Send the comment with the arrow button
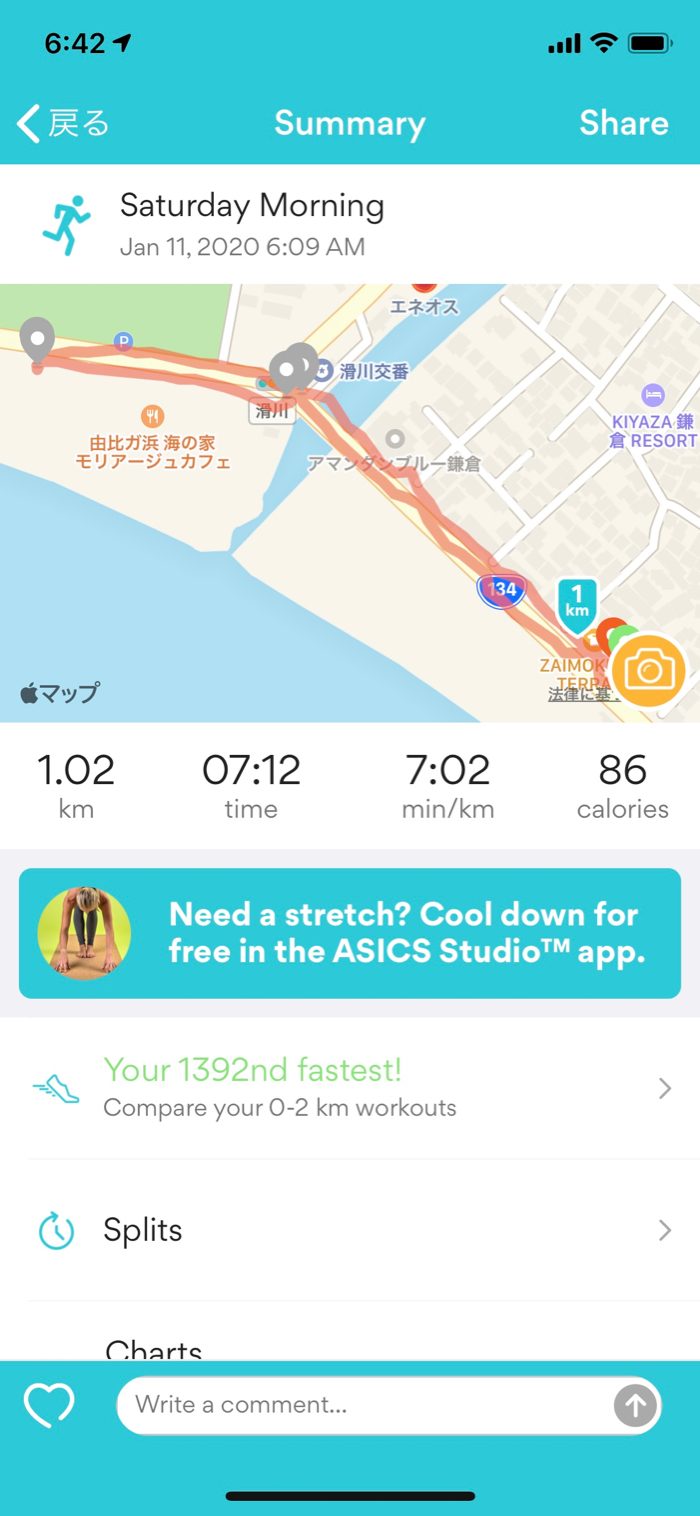 coord(635,1405)
